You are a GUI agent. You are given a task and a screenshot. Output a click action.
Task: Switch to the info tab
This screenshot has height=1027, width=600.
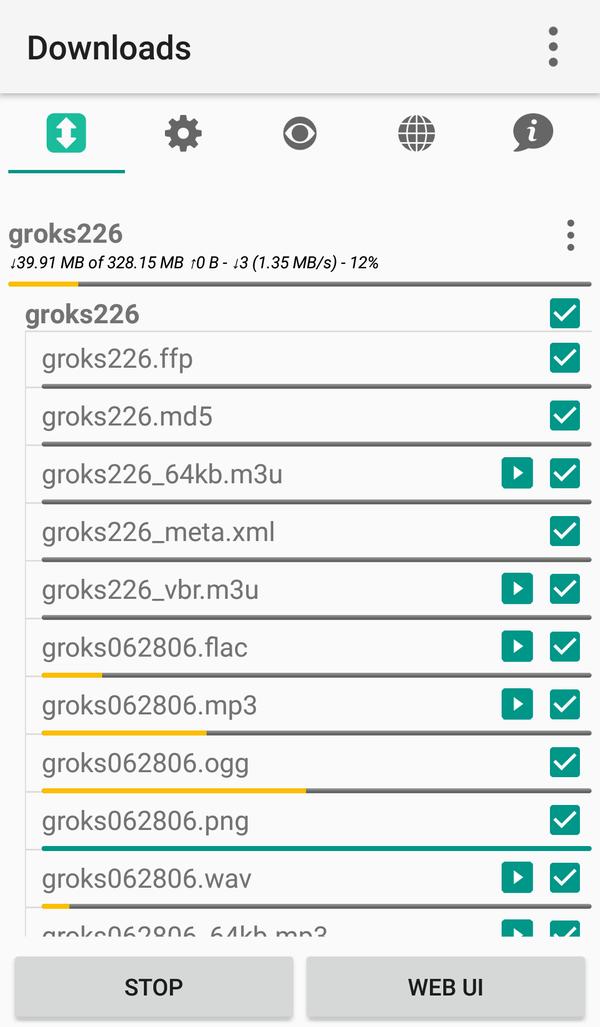(533, 133)
